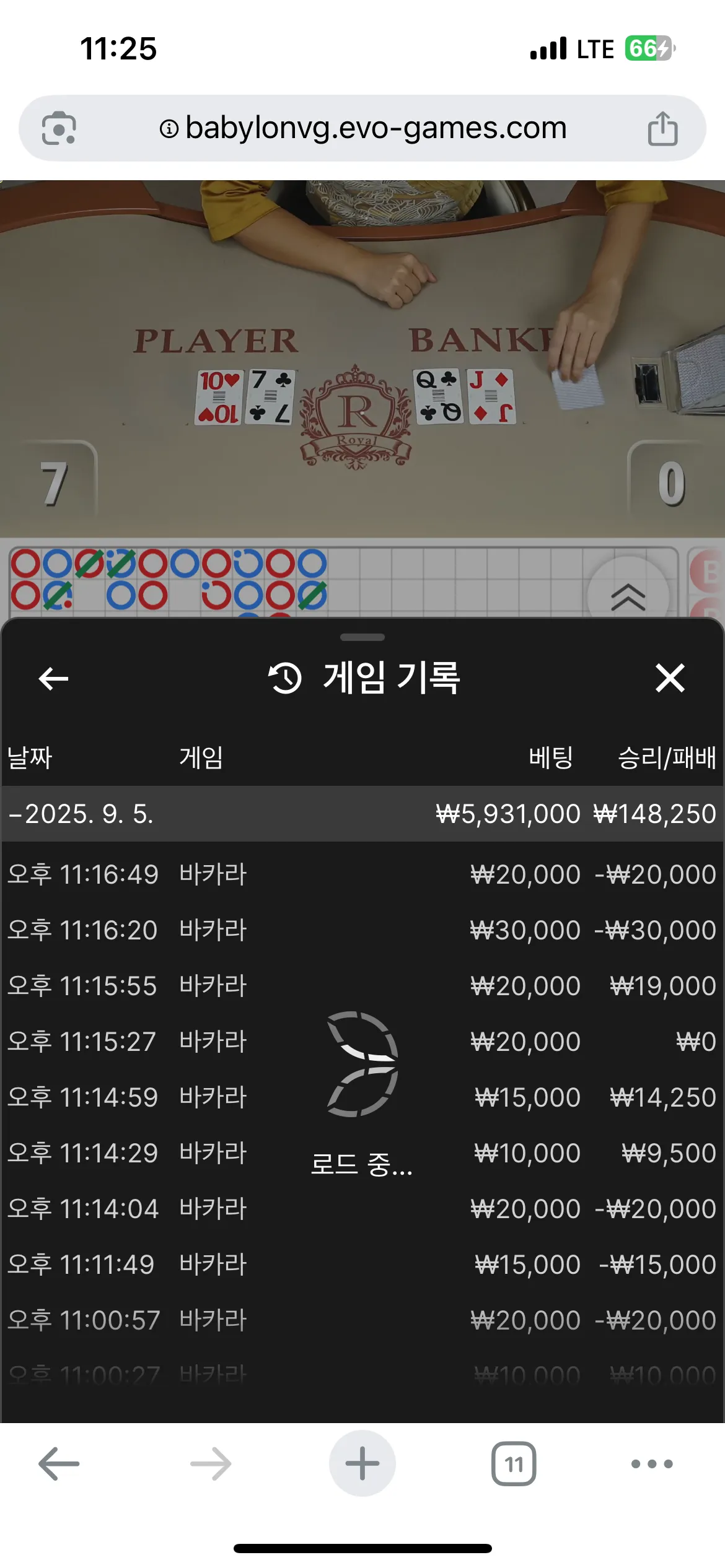Viewport: 725px width, 1568px height.
Task: Go back from the game history panel
Action: [x=53, y=679]
